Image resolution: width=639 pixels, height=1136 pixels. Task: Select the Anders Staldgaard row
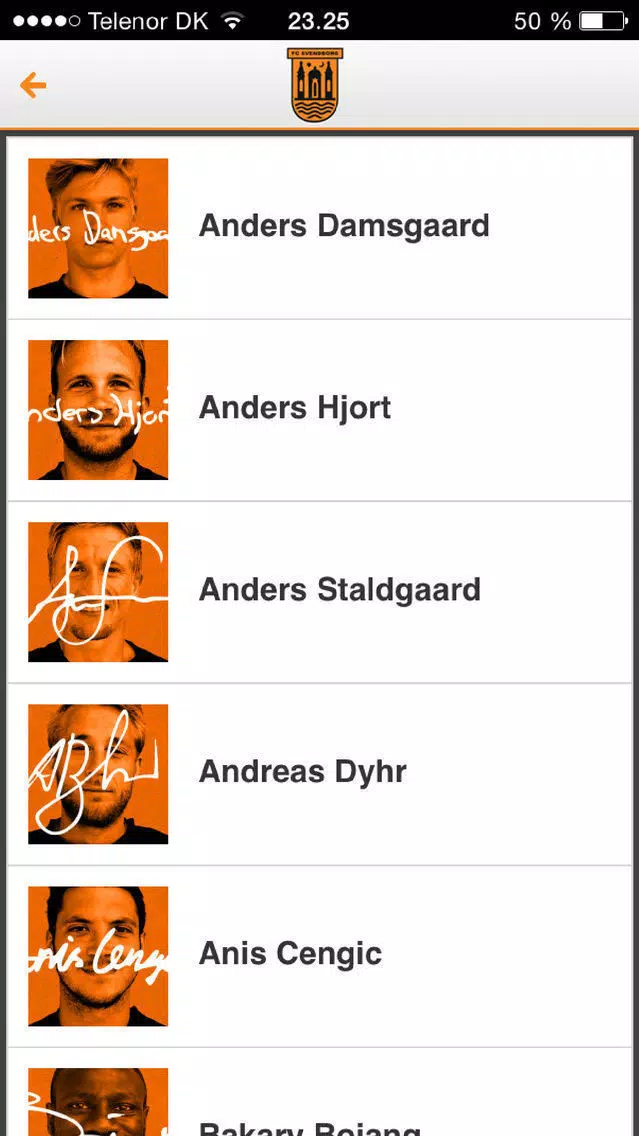pyautogui.click(x=320, y=592)
